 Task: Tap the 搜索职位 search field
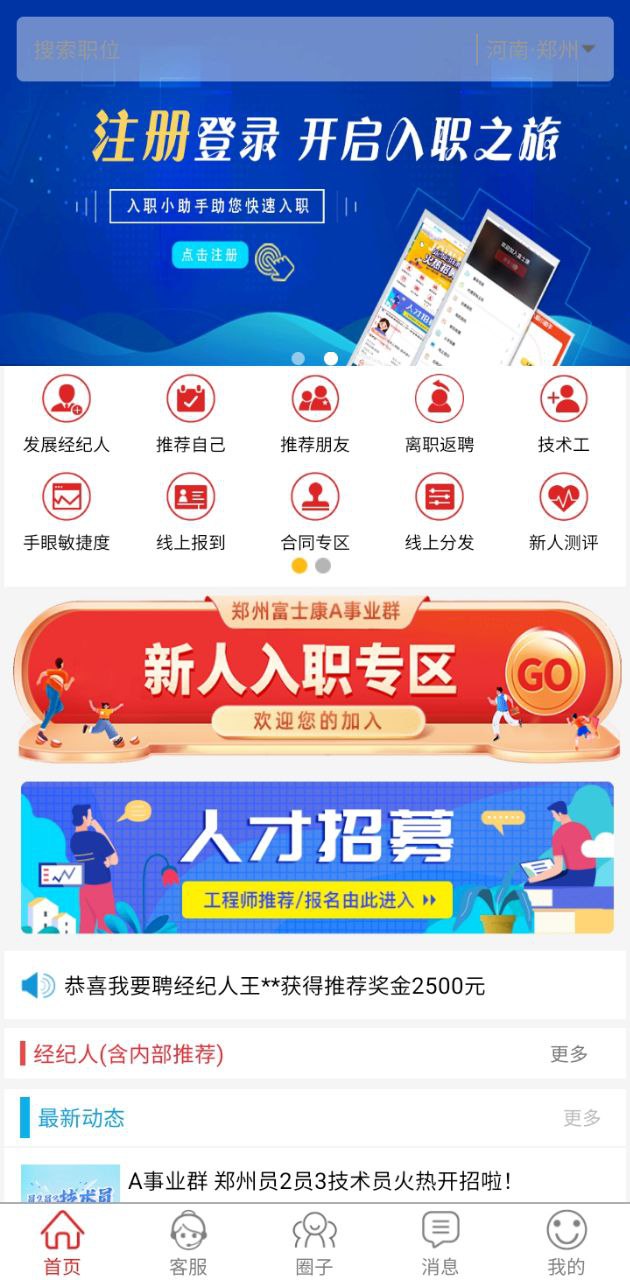(x=240, y=49)
